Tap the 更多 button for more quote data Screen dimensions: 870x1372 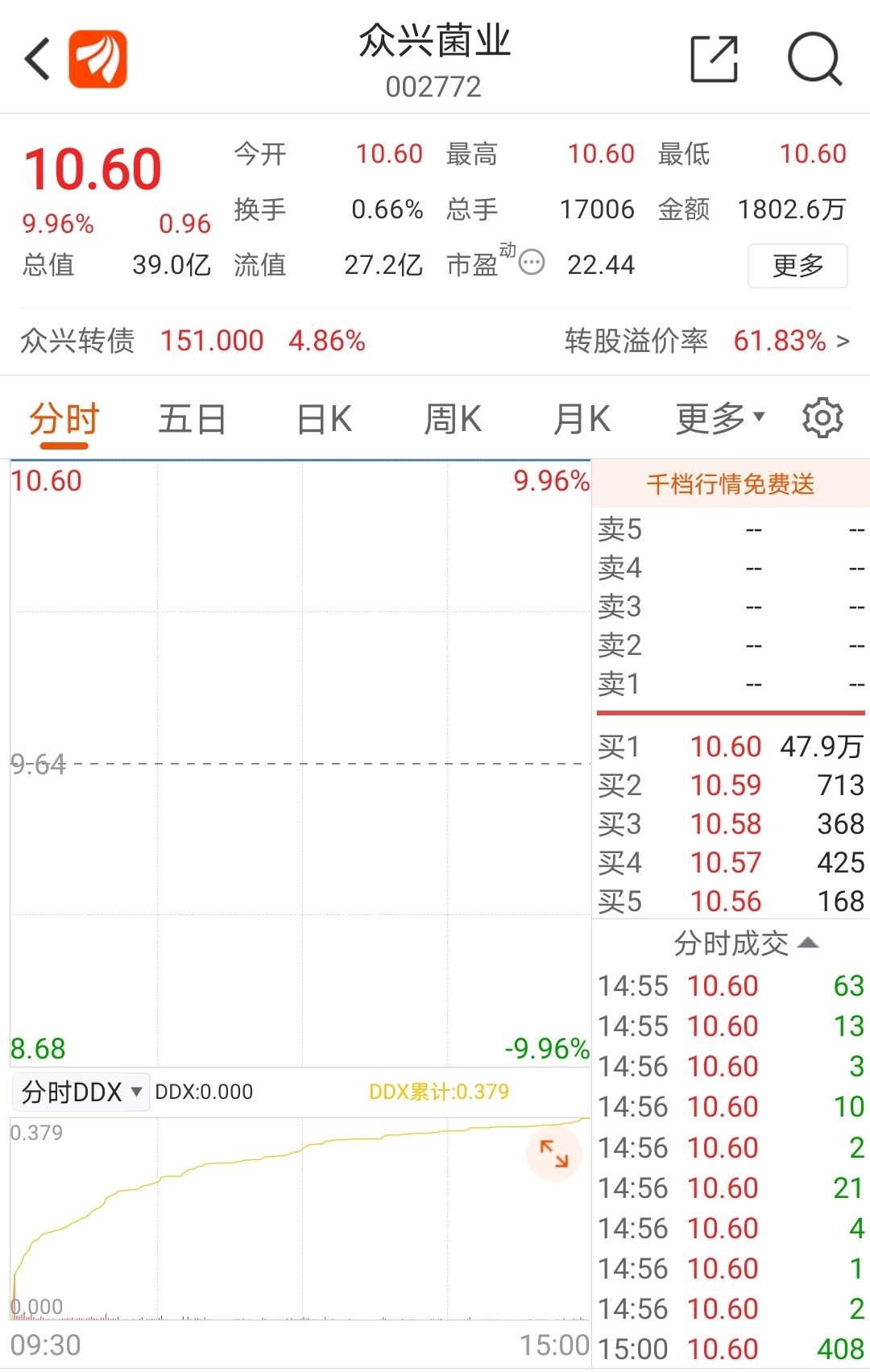(x=797, y=265)
